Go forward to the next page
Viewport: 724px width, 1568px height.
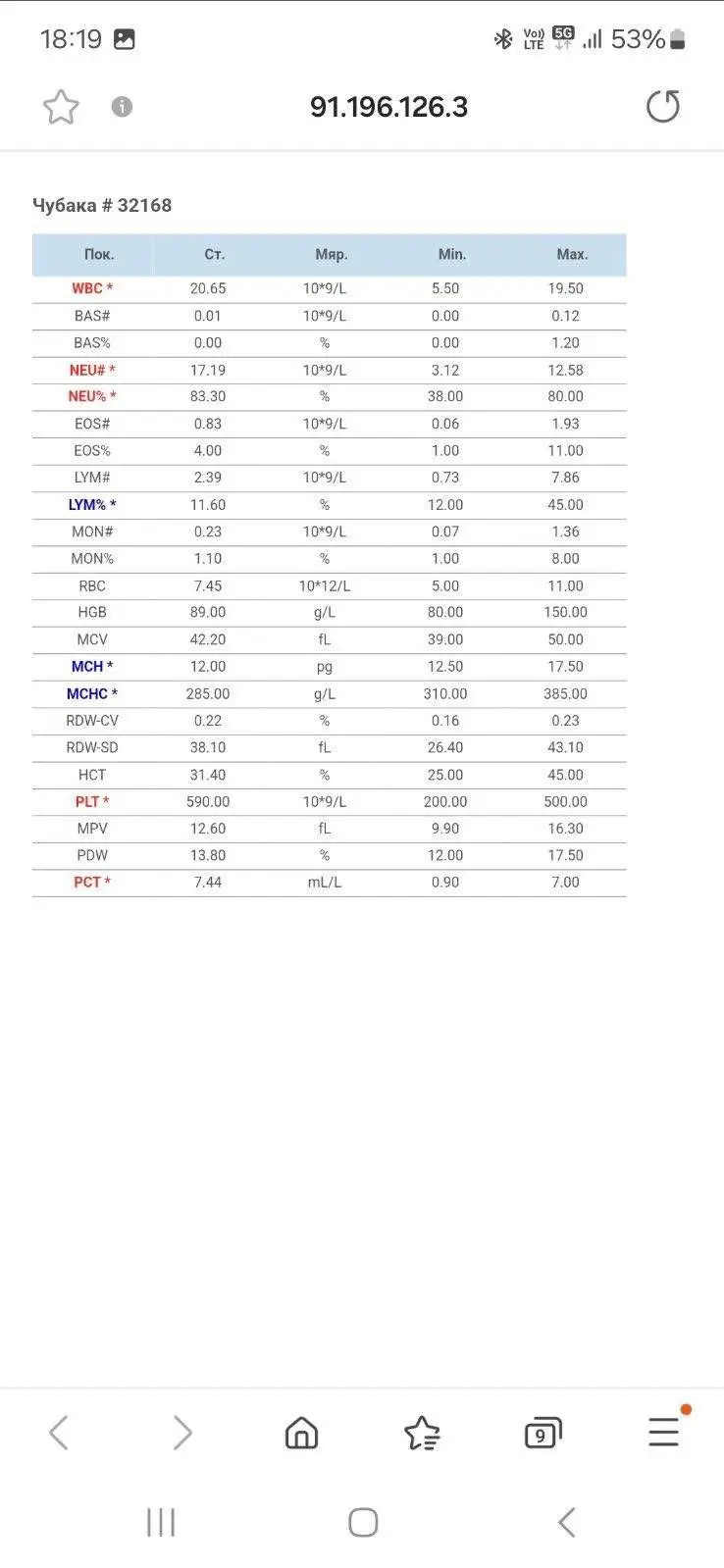coord(181,1434)
